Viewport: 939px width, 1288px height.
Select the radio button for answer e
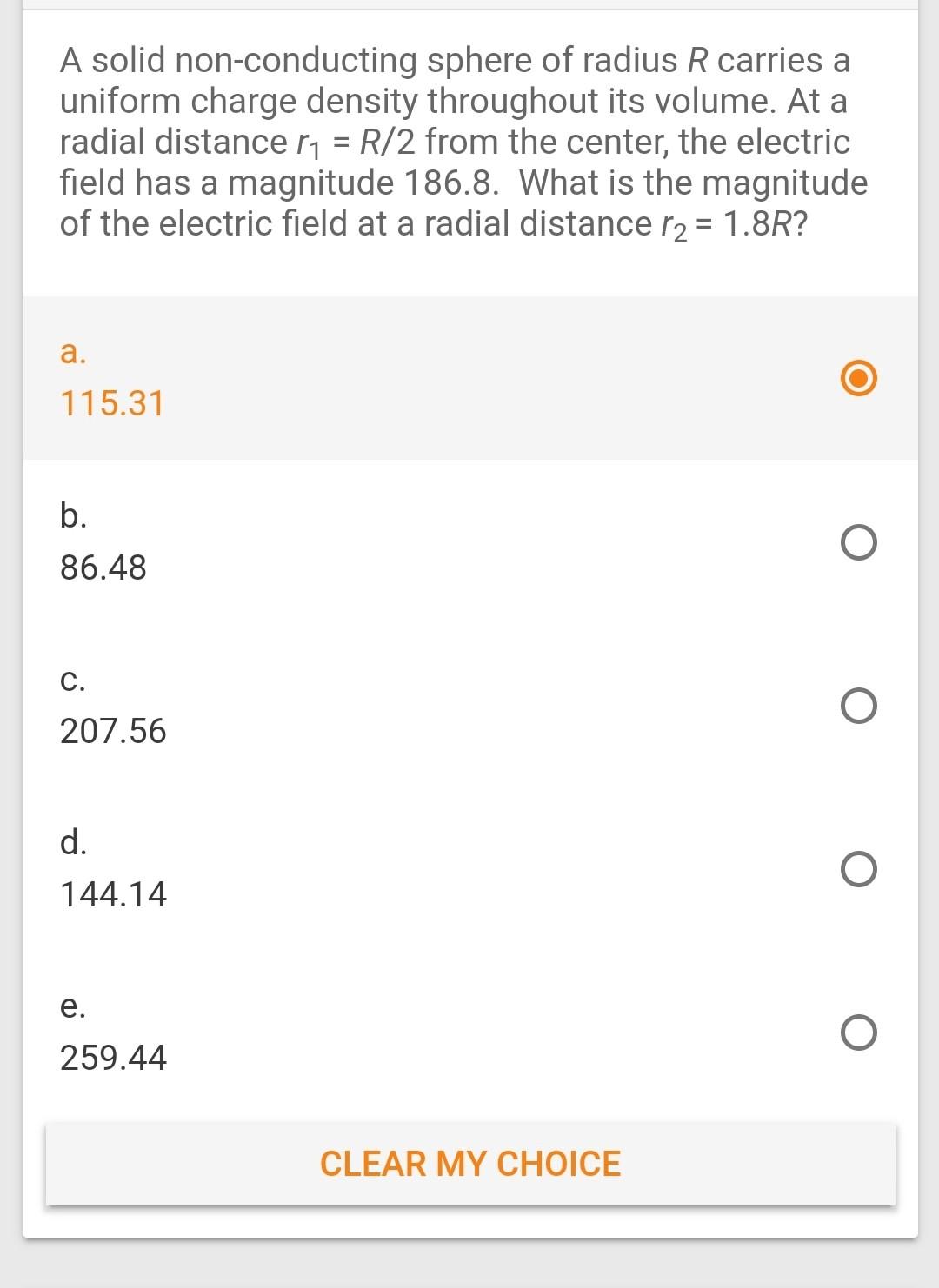click(859, 1034)
